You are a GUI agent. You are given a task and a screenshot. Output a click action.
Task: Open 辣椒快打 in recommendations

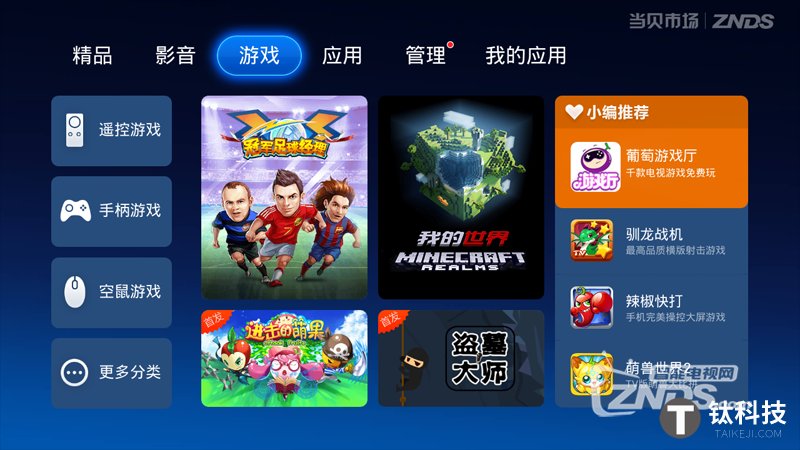coord(651,308)
